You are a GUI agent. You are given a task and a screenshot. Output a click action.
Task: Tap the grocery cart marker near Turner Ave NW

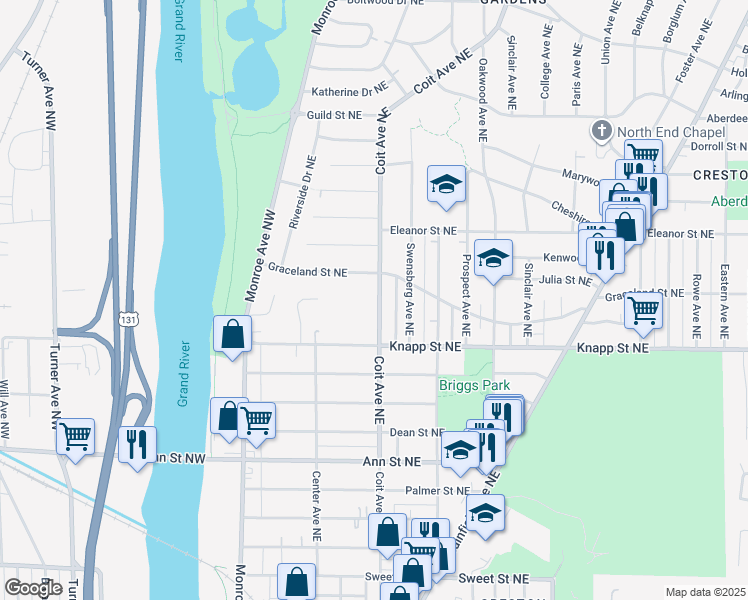coord(75,437)
